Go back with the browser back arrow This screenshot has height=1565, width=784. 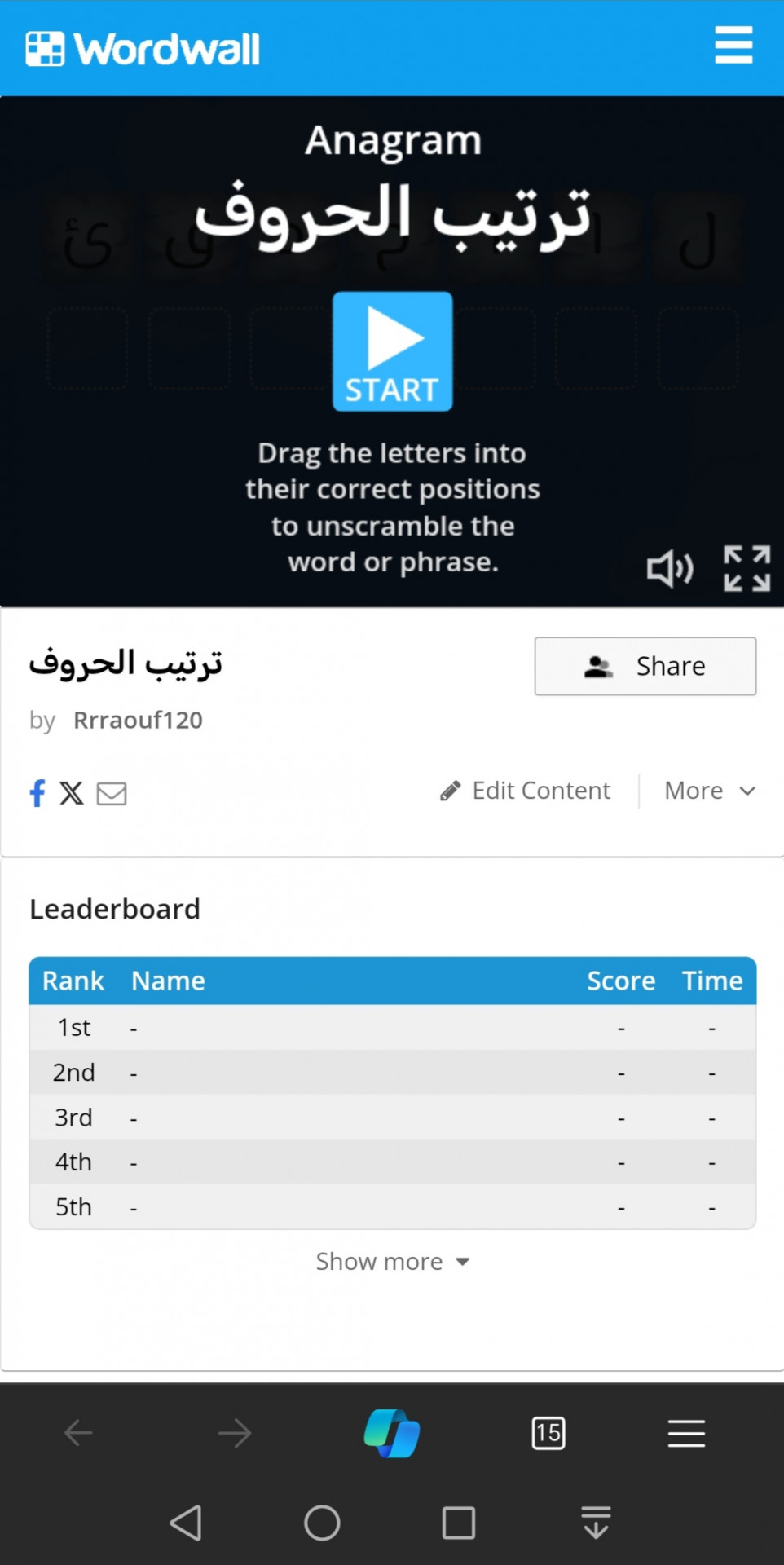coord(78,1433)
